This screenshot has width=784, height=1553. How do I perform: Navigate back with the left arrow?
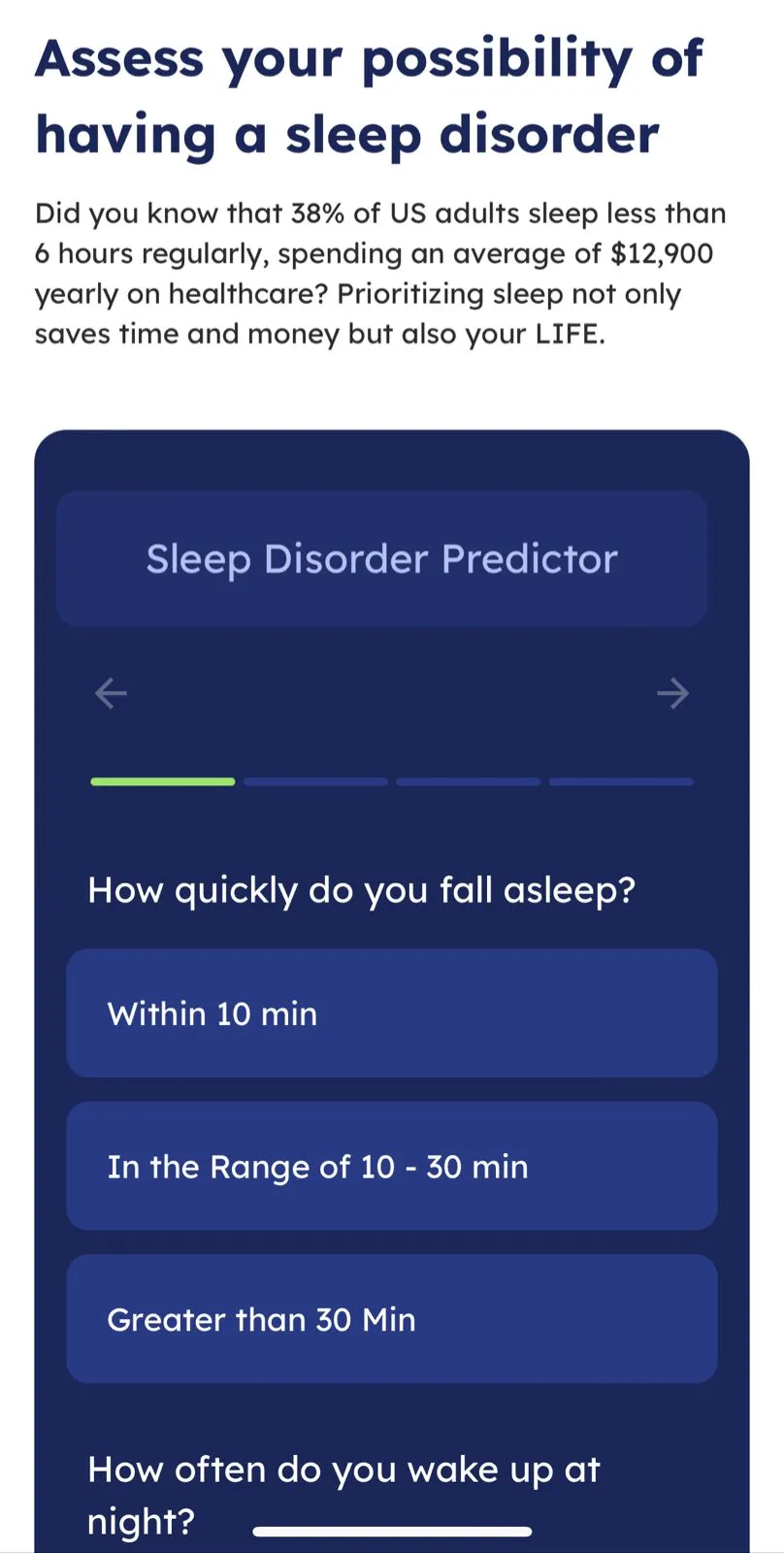(x=110, y=693)
